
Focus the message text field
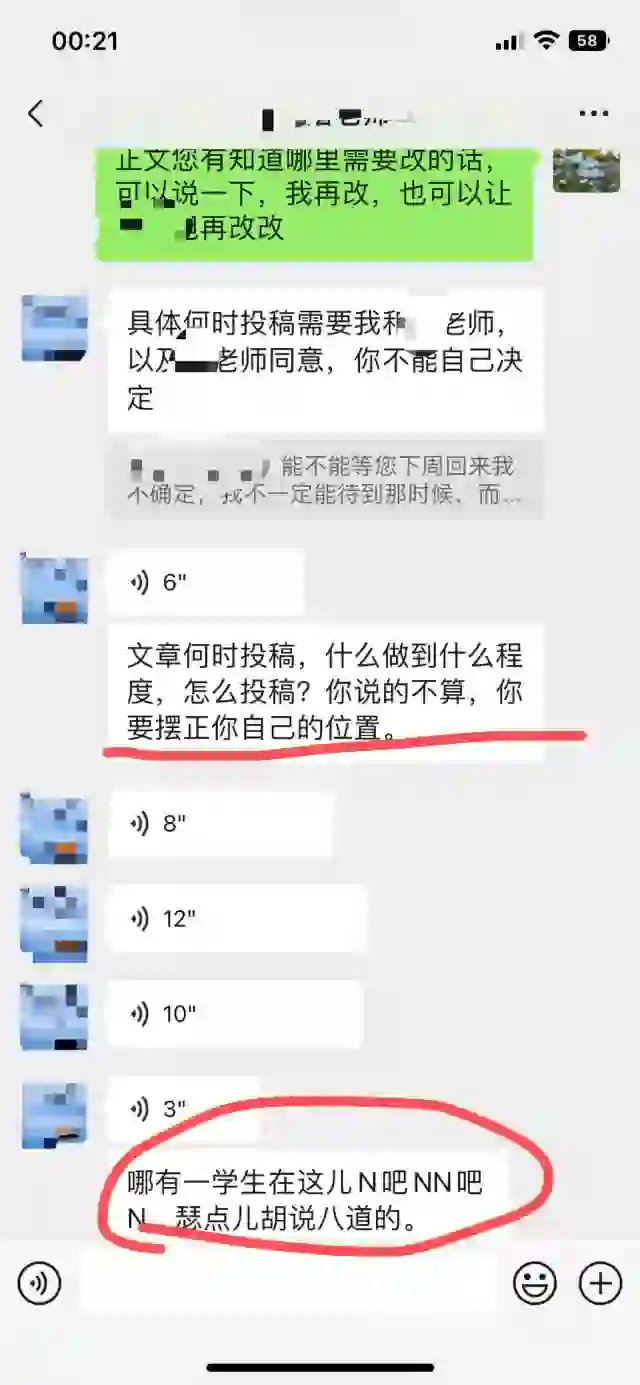pyautogui.click(x=287, y=1282)
